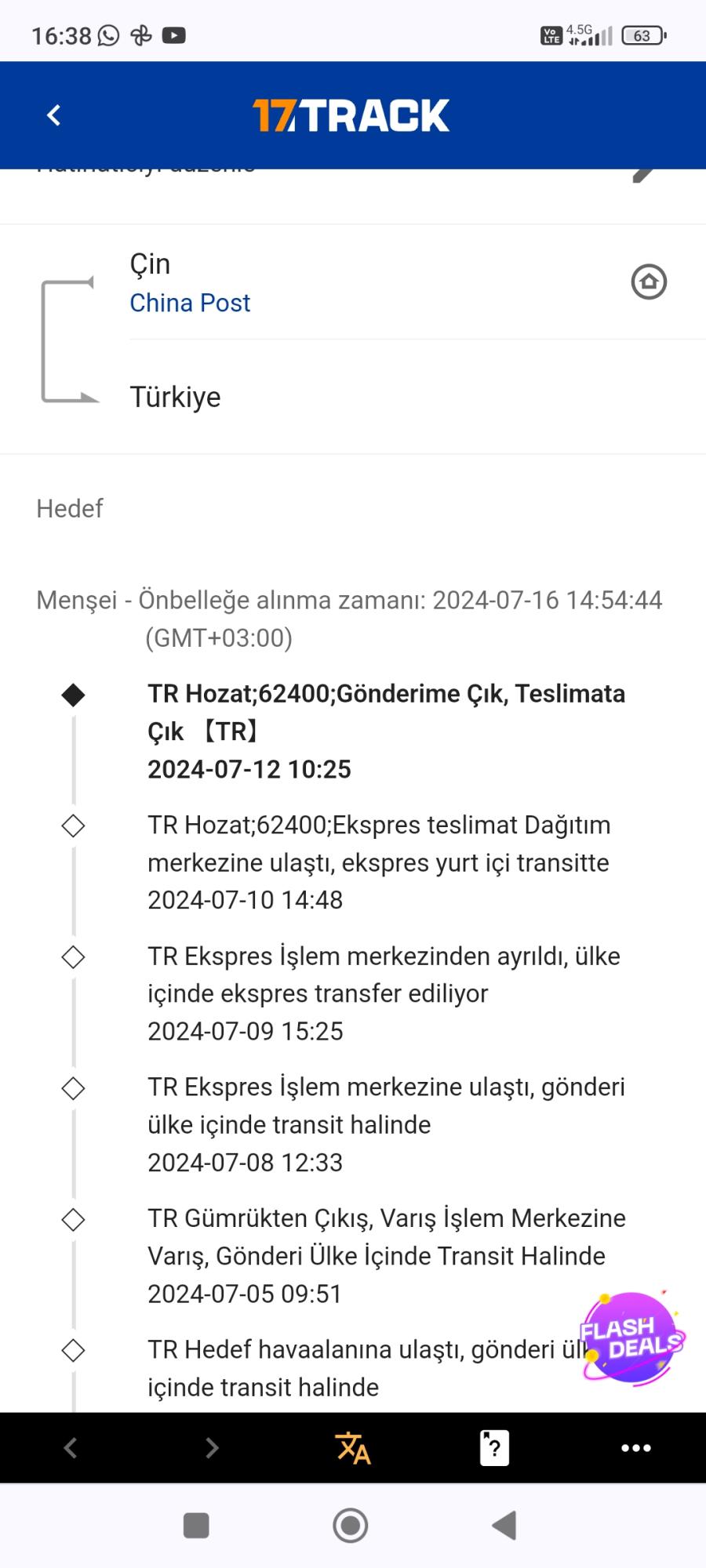The width and height of the screenshot is (706, 1568).
Task: Tap the browser back arrow at the bottom
Action: click(x=69, y=1449)
